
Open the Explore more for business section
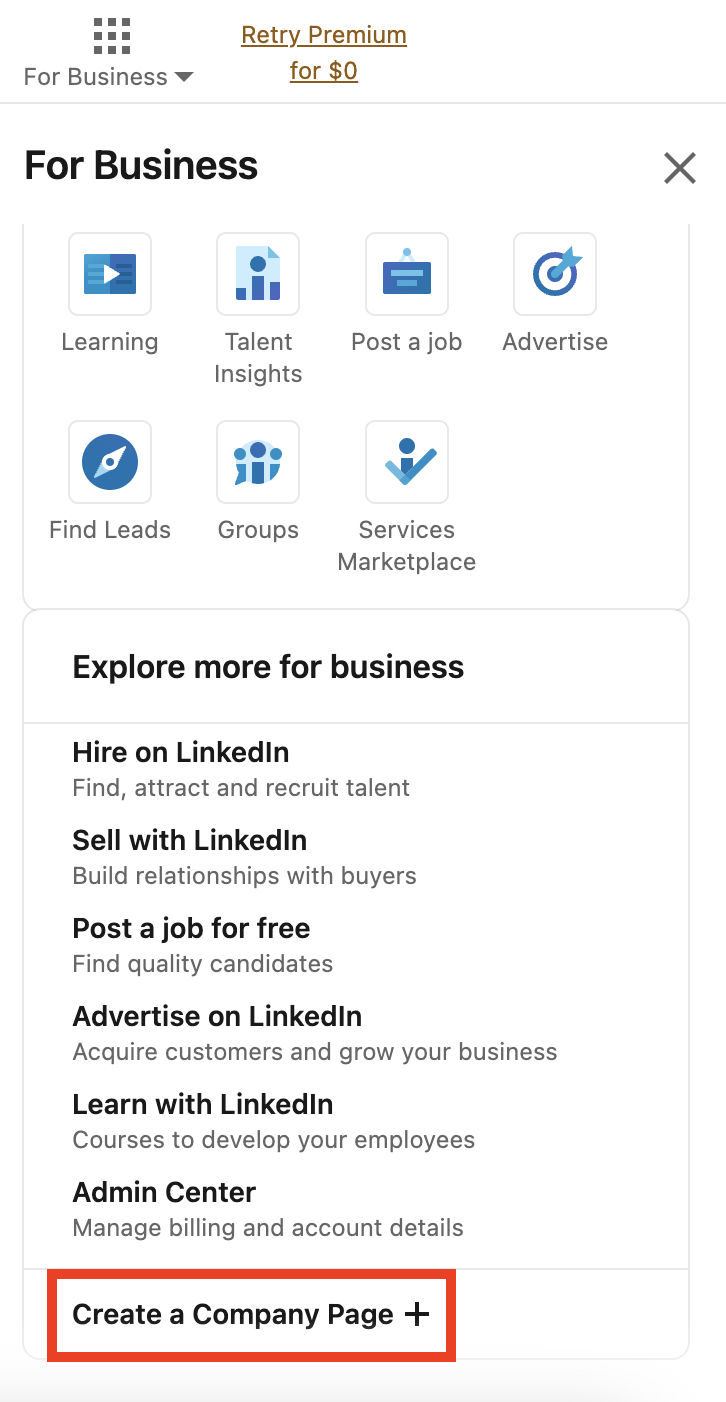(267, 666)
